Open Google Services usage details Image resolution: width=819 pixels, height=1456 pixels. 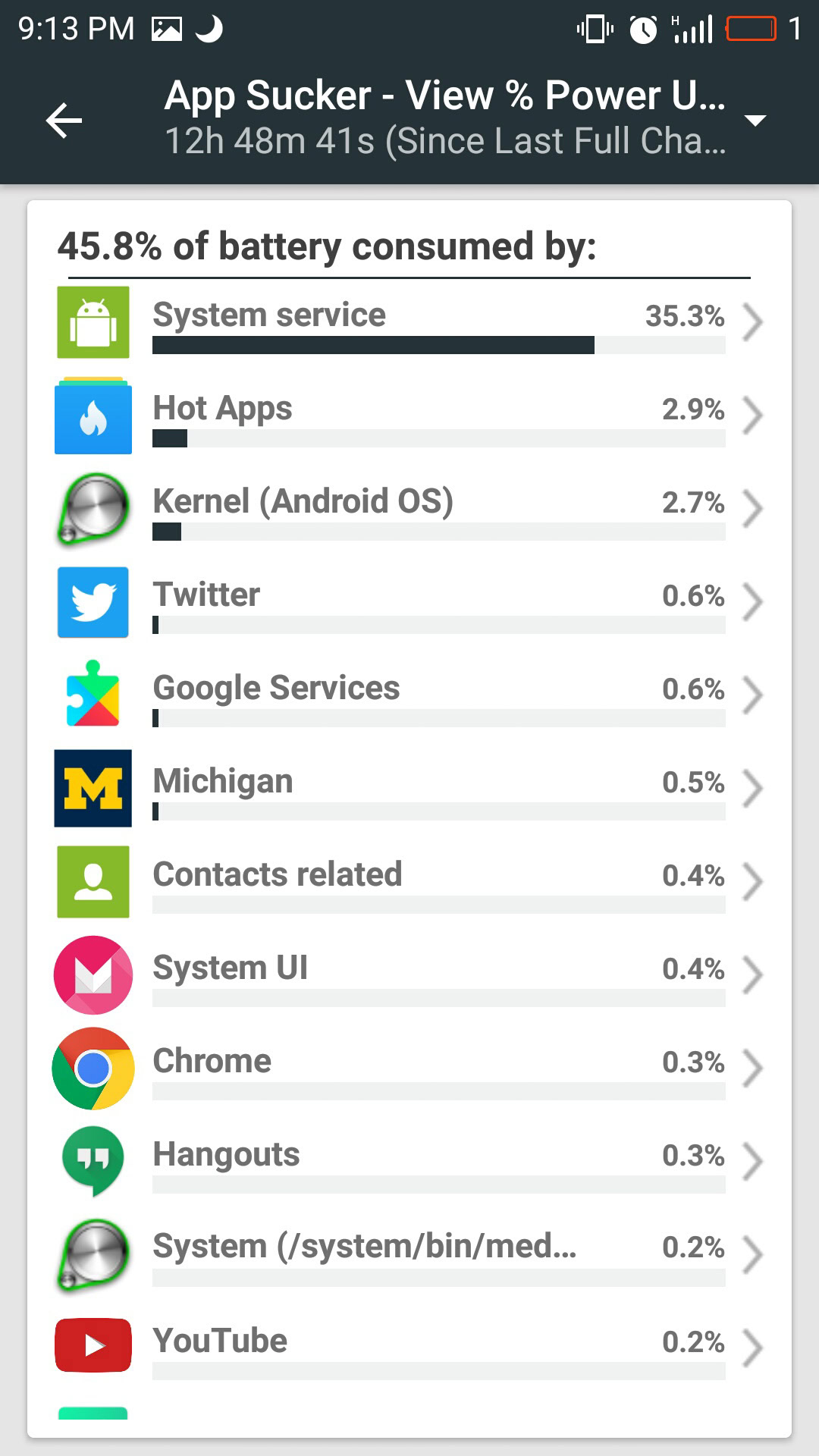click(409, 695)
